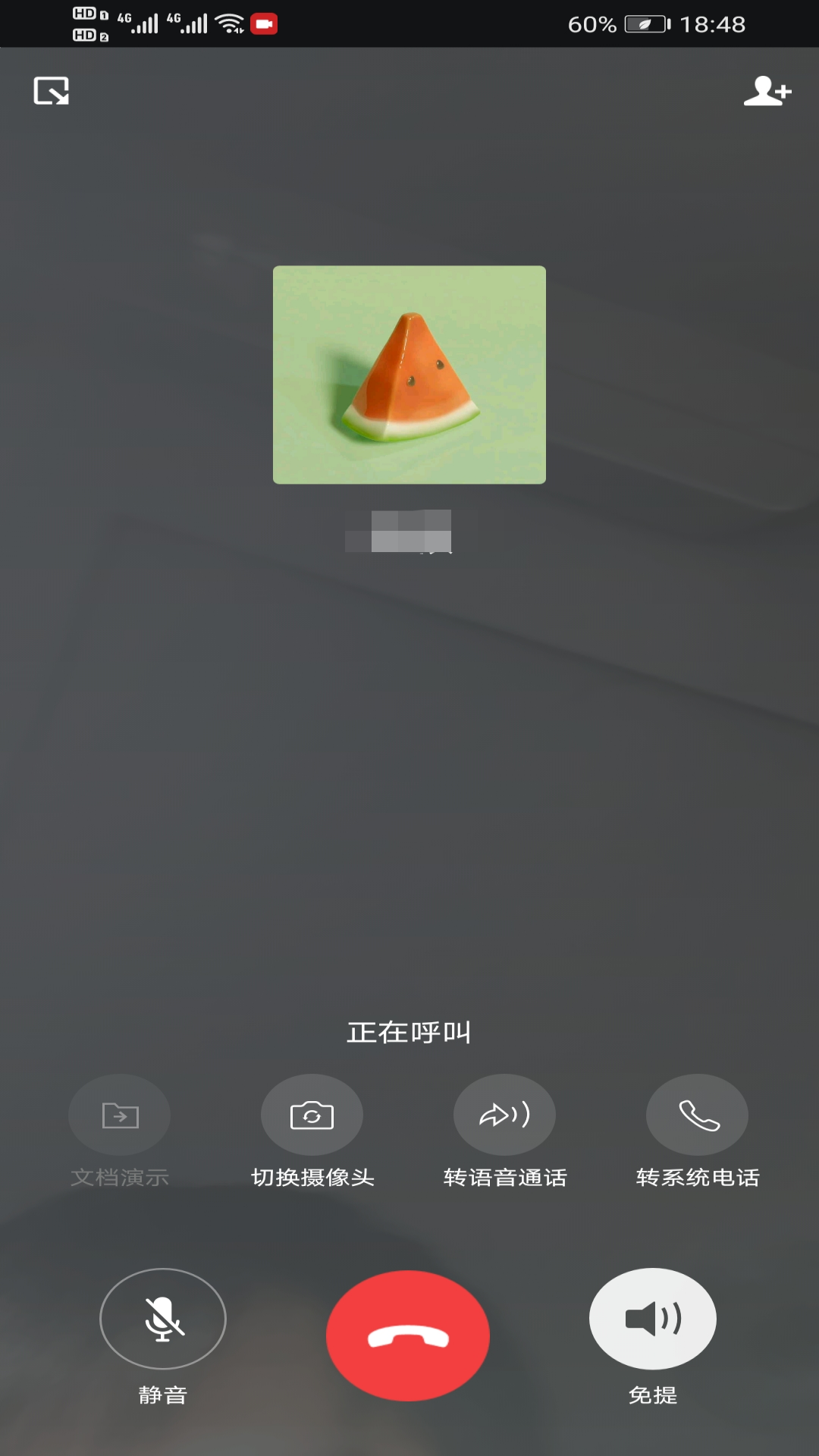Tap the 切换摄像头 label
This screenshot has height=1456, width=819.
(312, 1179)
